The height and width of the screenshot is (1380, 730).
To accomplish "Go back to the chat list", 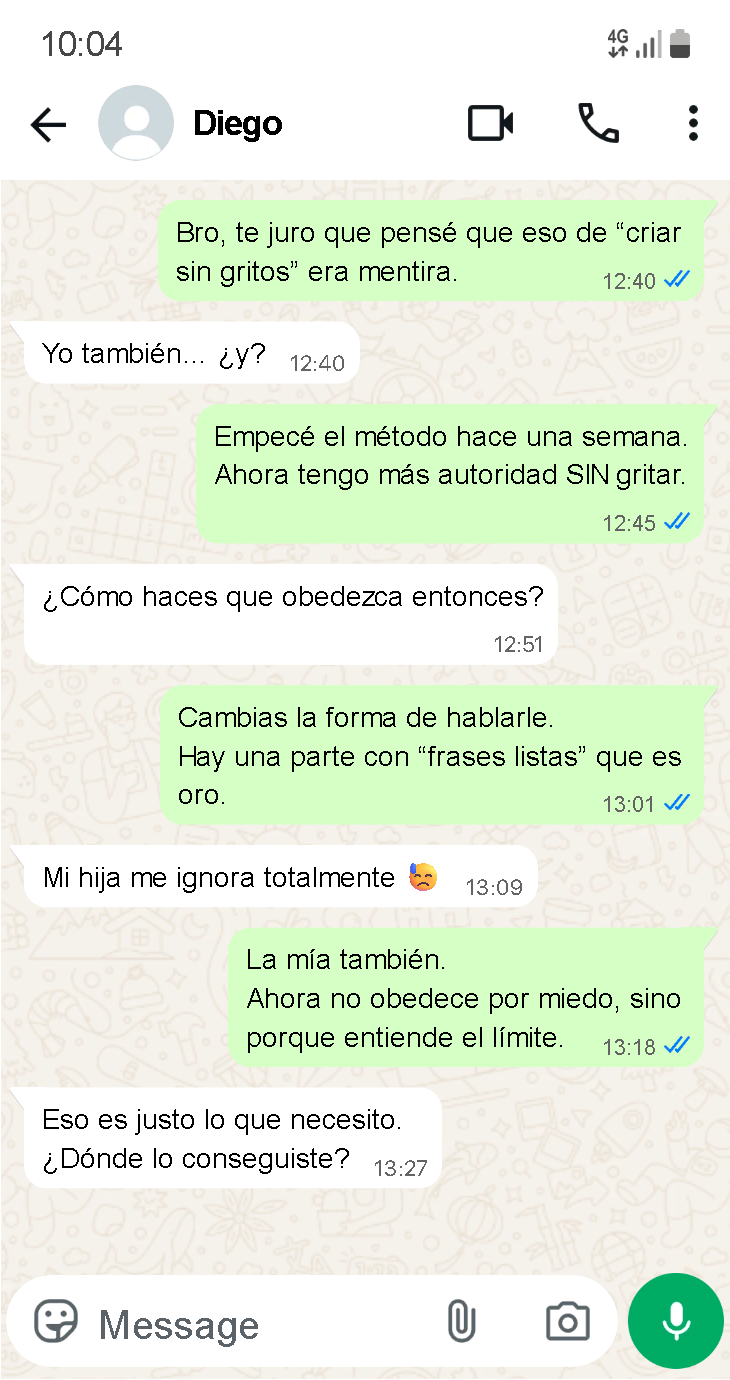I will tap(48, 124).
